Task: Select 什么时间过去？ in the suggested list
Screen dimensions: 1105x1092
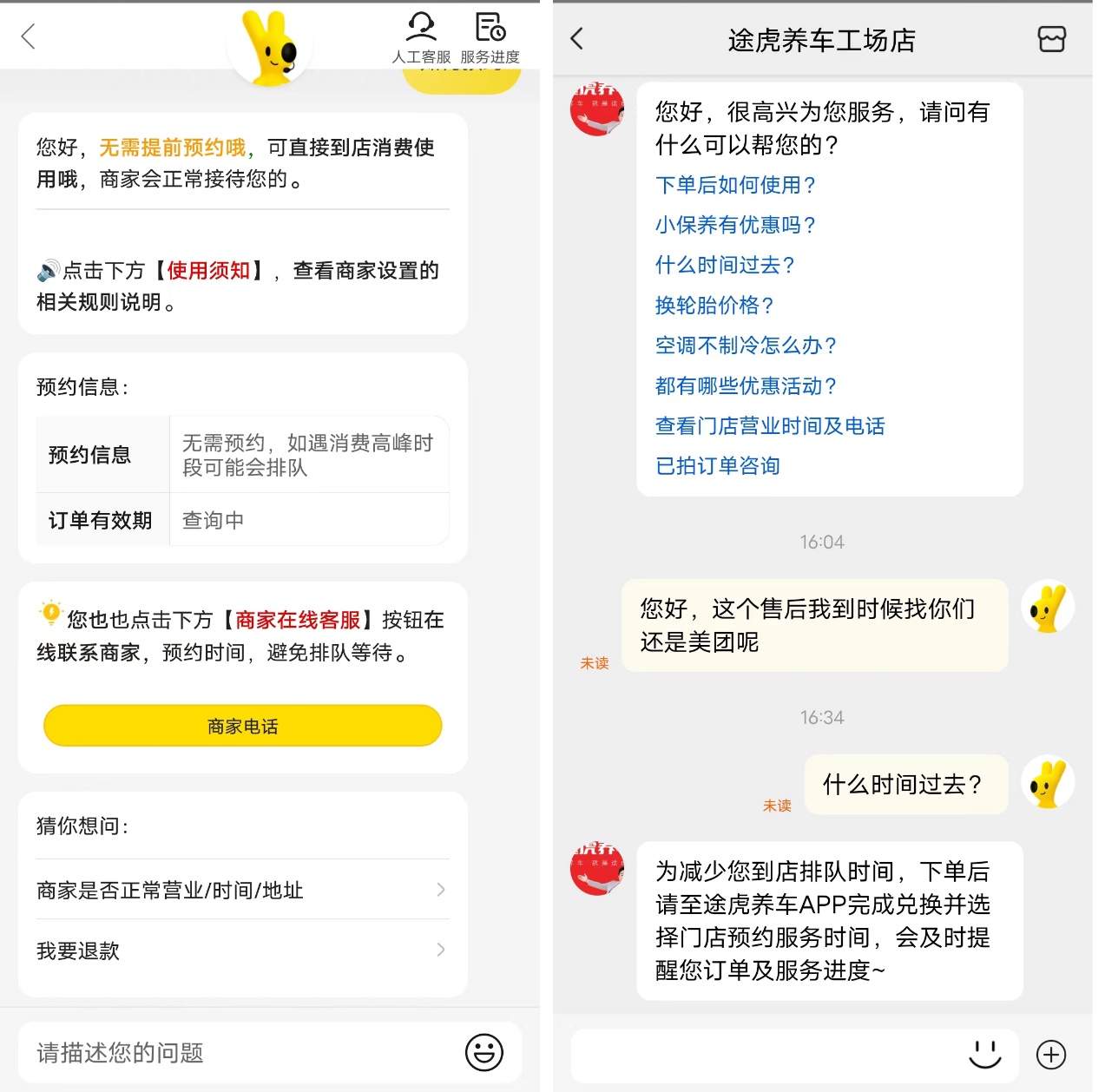Action: coord(725,265)
